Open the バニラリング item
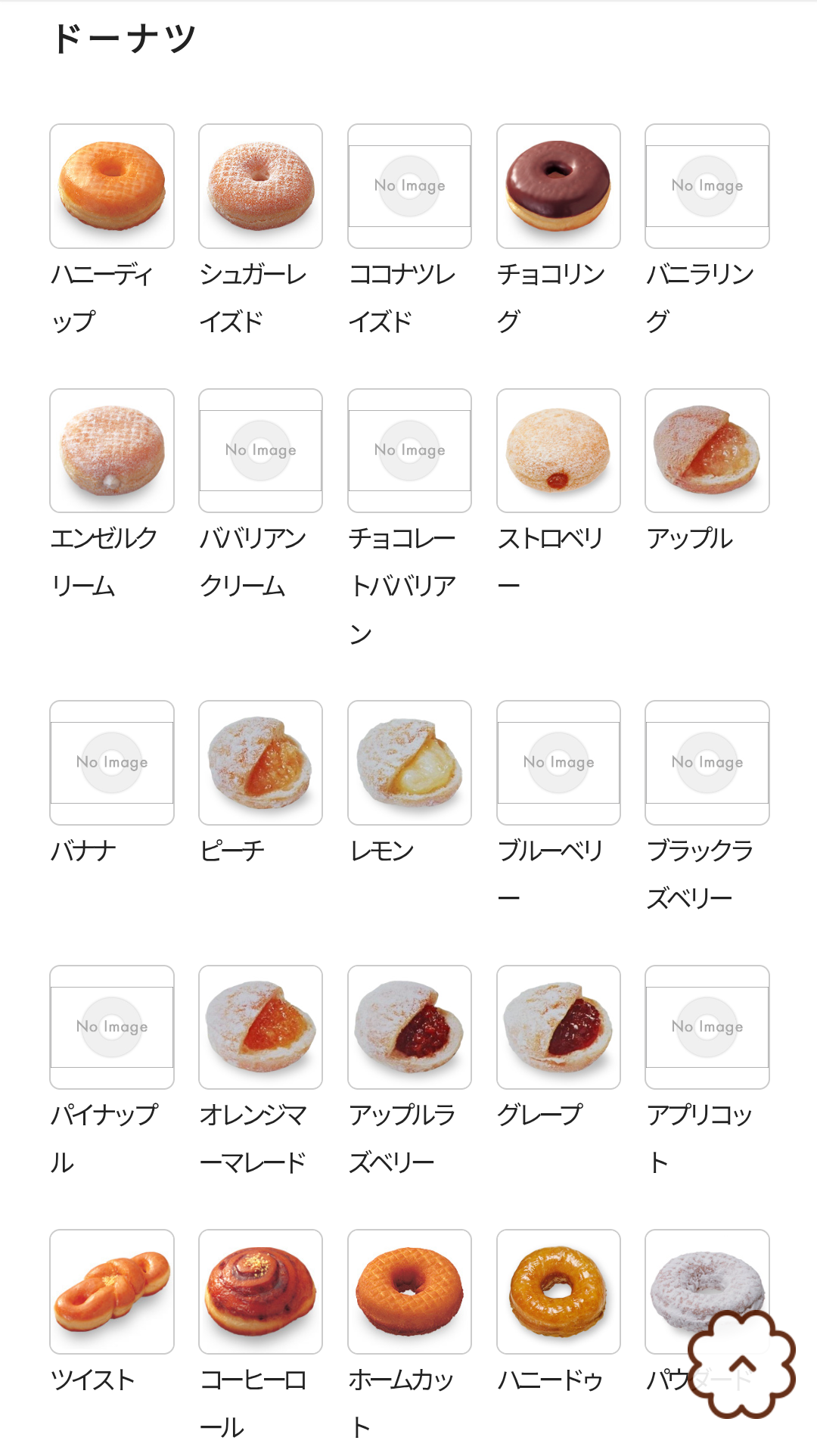The image size is (817, 1456). (x=707, y=186)
